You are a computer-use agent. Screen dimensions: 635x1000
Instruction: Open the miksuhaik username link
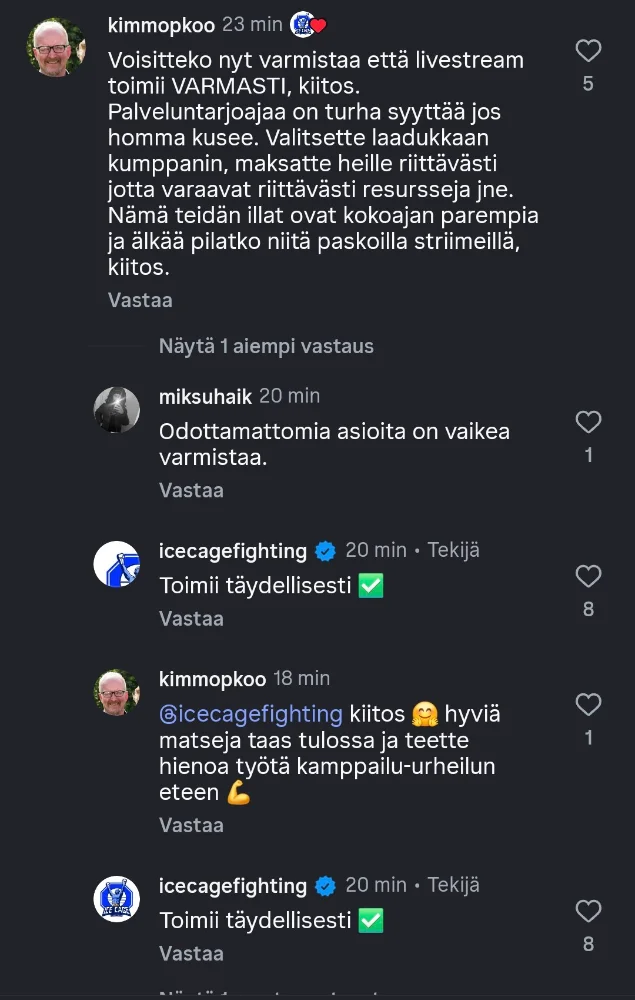click(205, 396)
